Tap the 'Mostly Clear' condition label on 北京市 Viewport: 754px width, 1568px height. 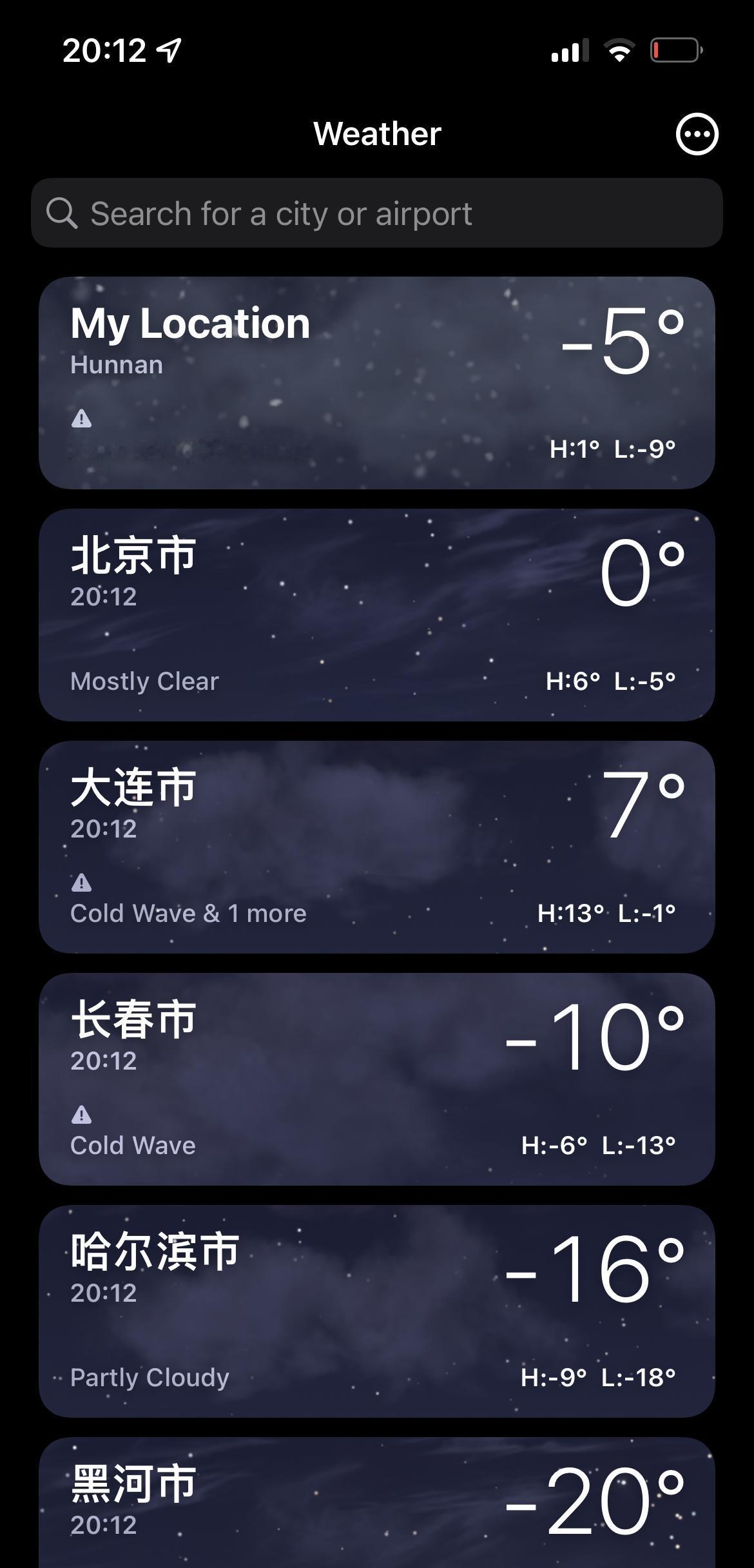[144, 681]
